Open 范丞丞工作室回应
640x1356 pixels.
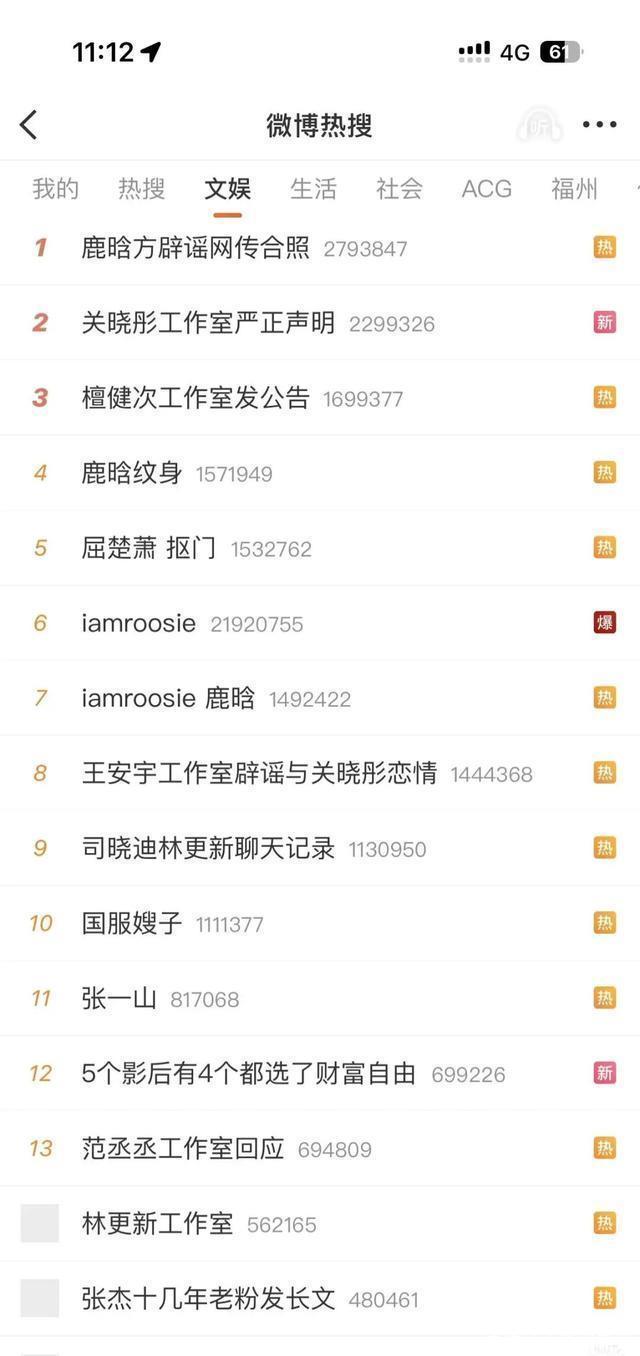[x=183, y=1148]
